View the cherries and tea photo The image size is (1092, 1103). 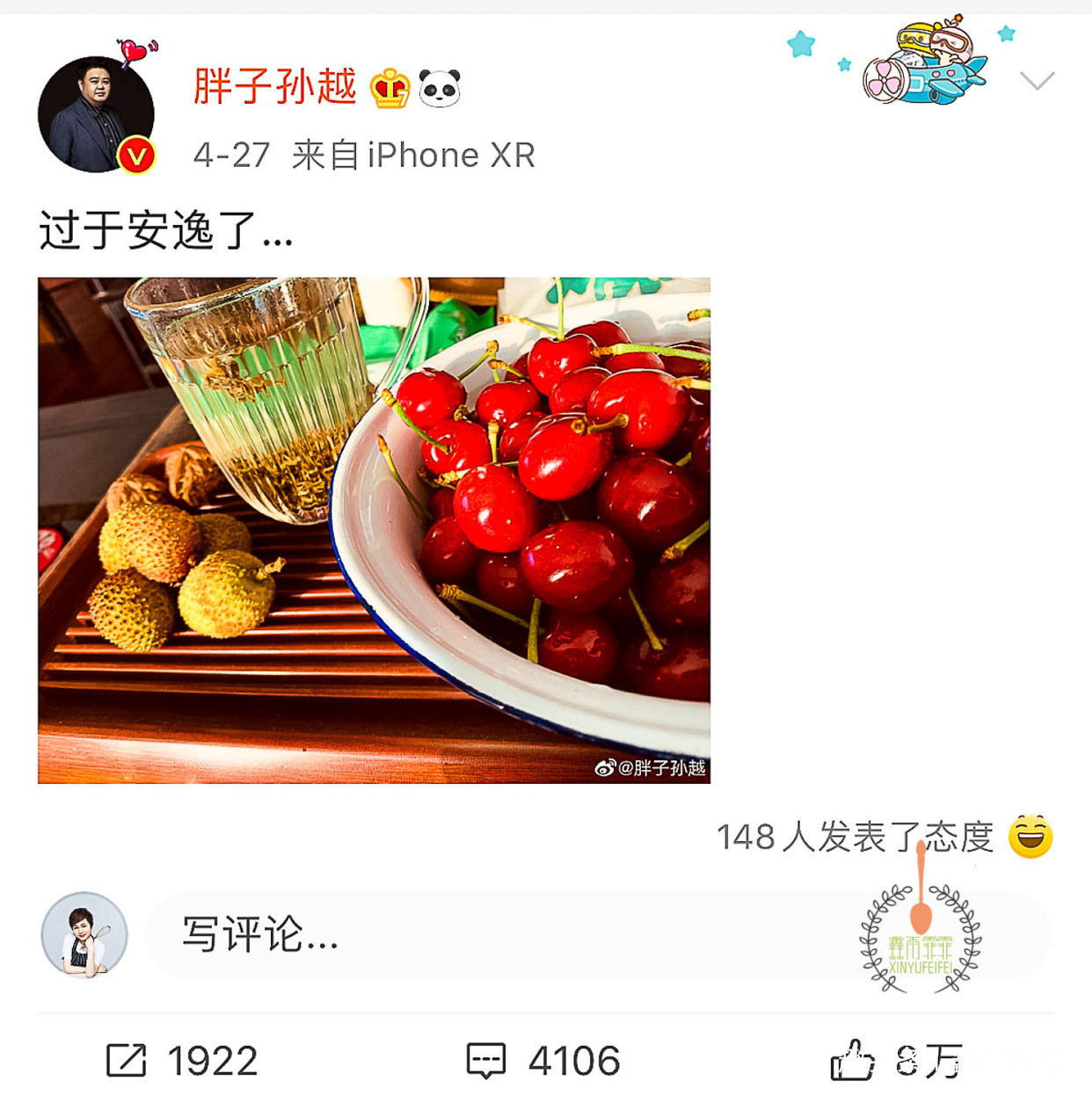point(372,528)
